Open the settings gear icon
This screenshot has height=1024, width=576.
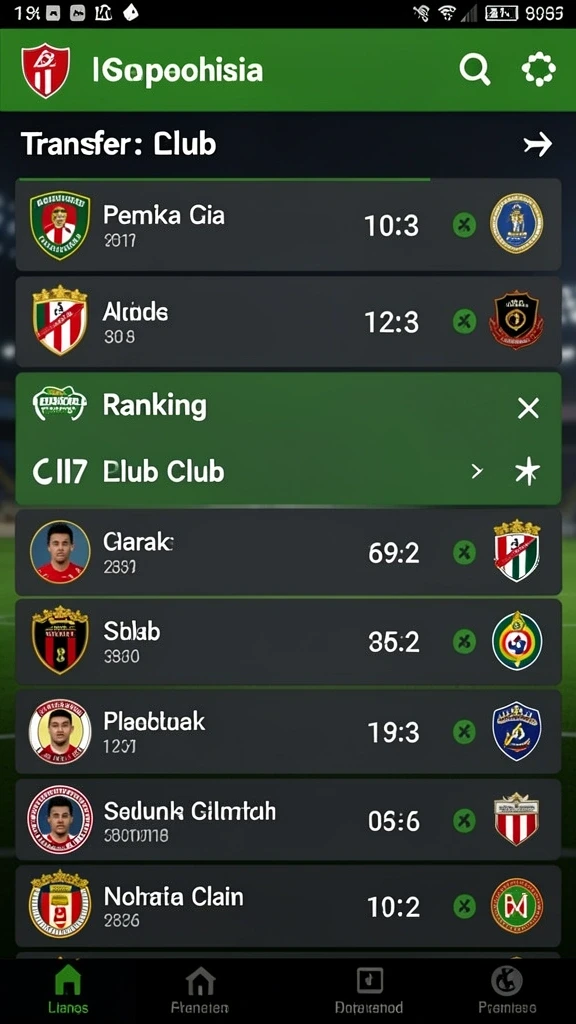539,69
